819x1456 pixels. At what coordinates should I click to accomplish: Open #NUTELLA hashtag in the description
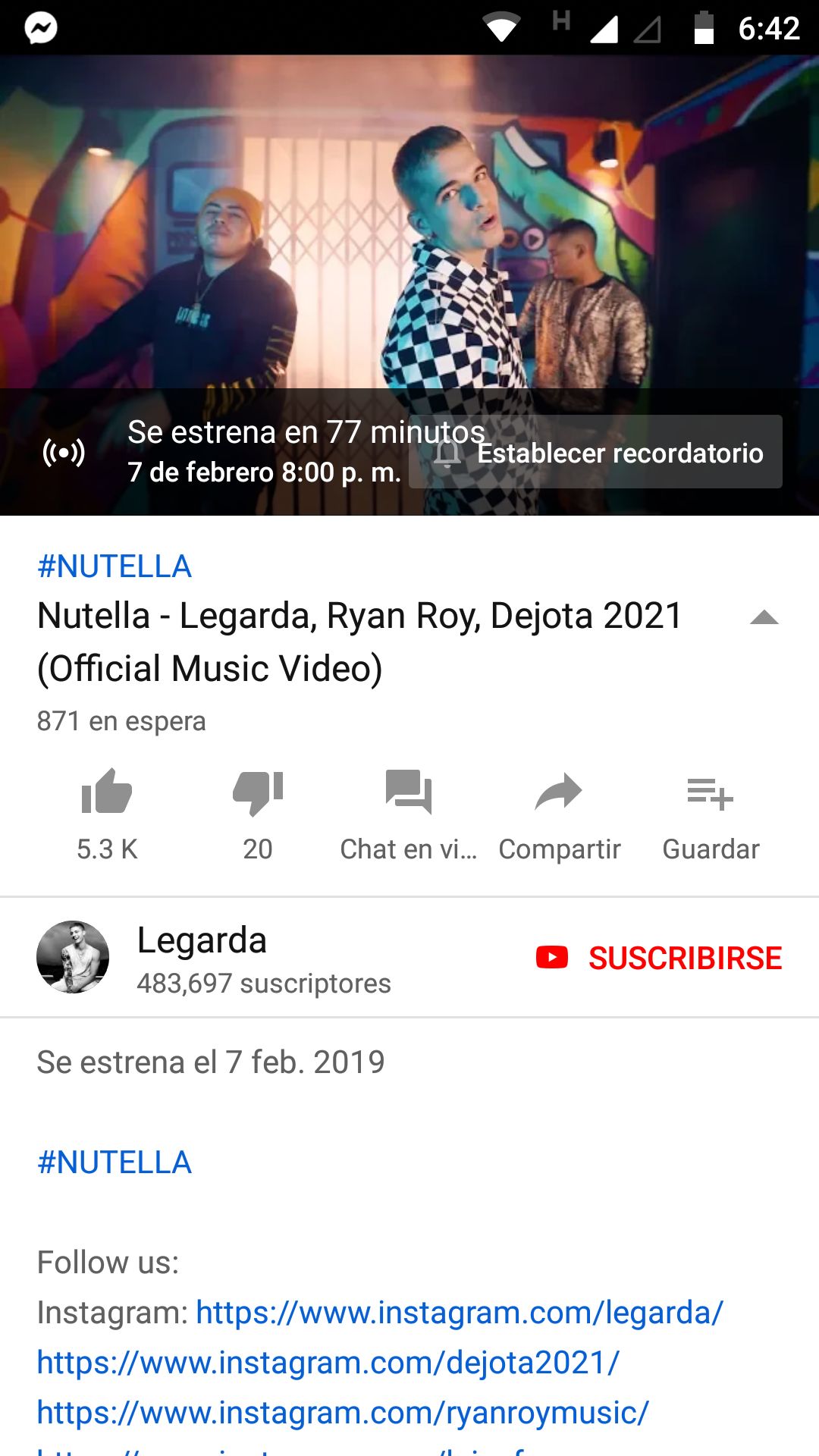pos(115,1163)
